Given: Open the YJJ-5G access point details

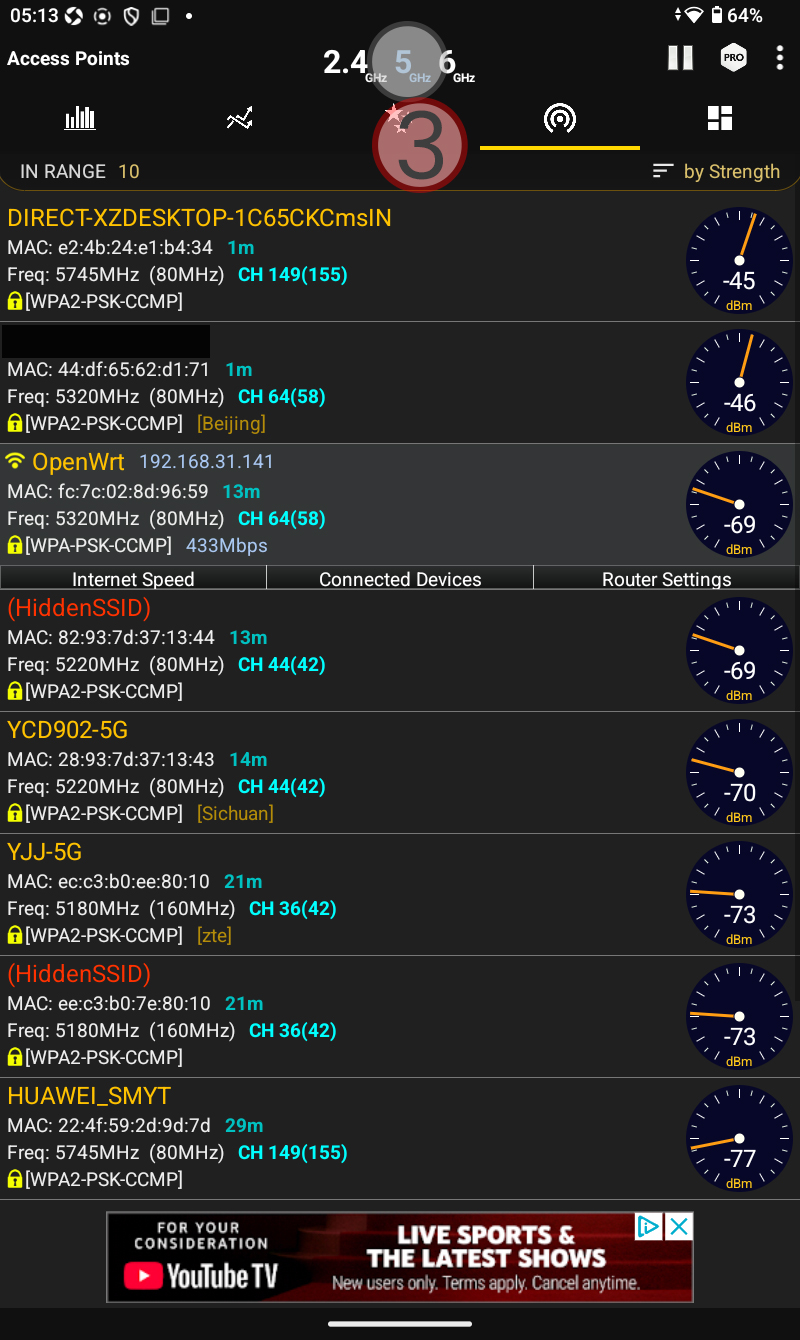Looking at the screenshot, I should click(400, 894).
